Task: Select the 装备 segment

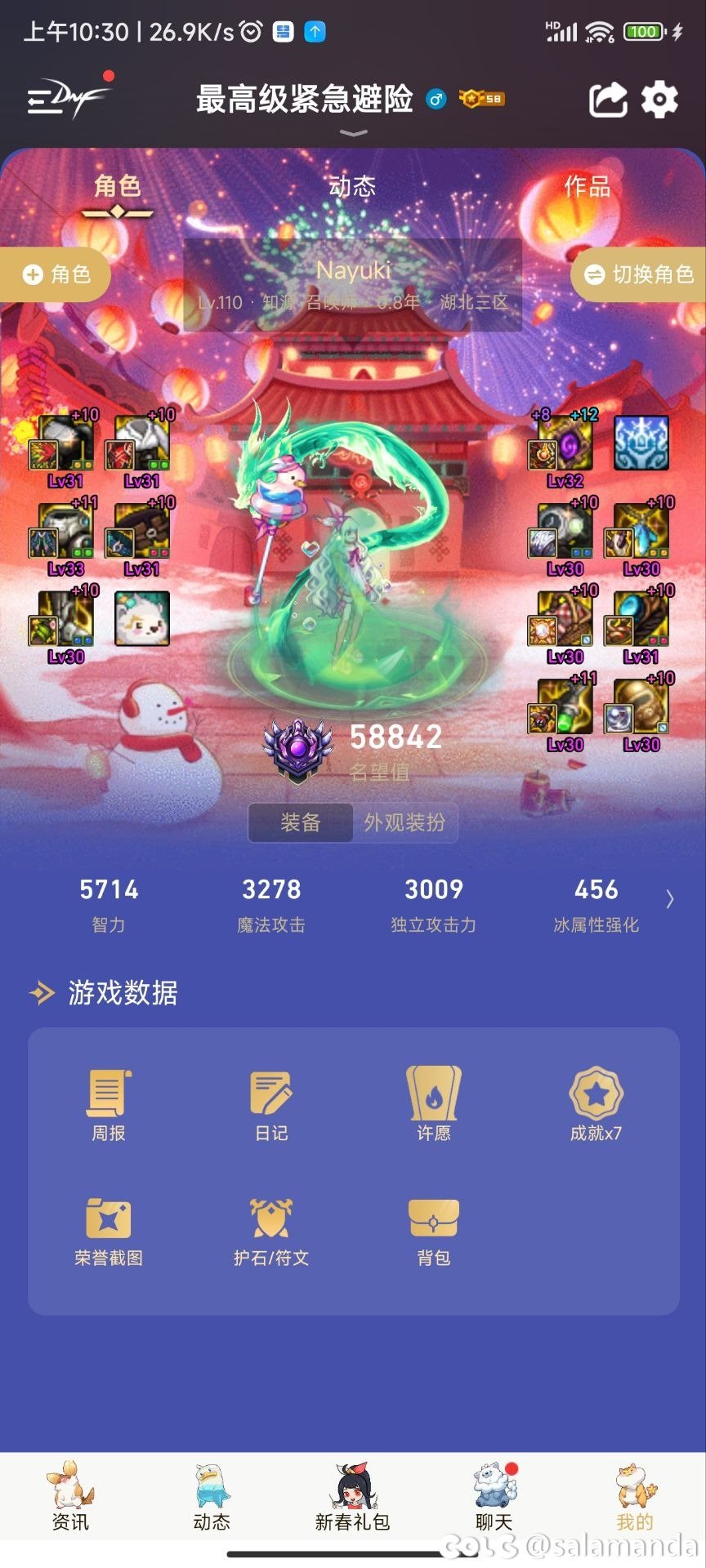Action: (x=301, y=822)
